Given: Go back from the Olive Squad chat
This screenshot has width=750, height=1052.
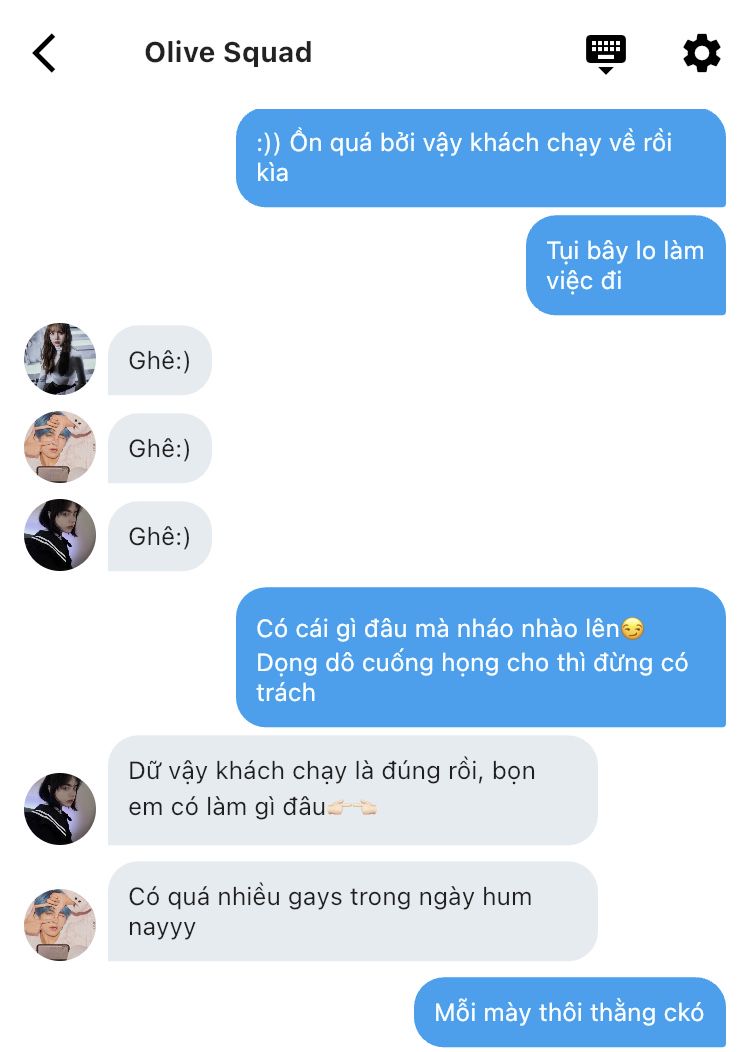Looking at the screenshot, I should coord(44,53).
